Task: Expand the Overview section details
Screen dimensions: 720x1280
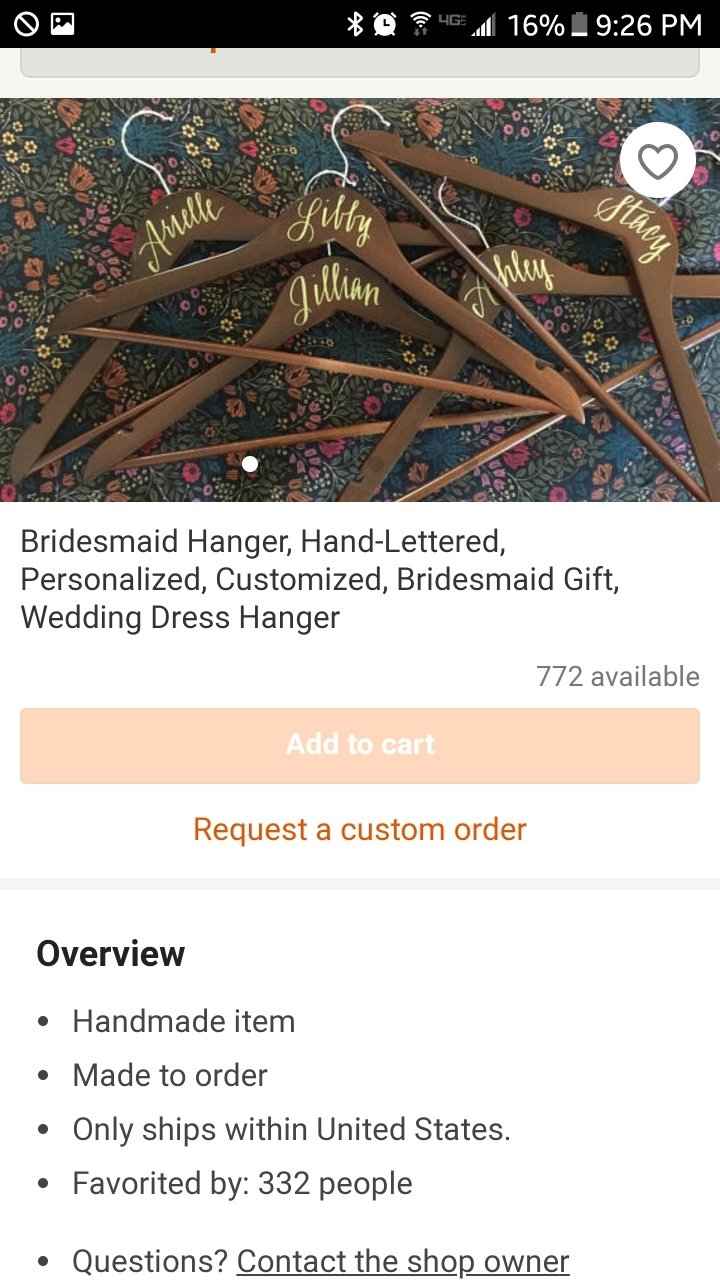Action: click(x=110, y=953)
